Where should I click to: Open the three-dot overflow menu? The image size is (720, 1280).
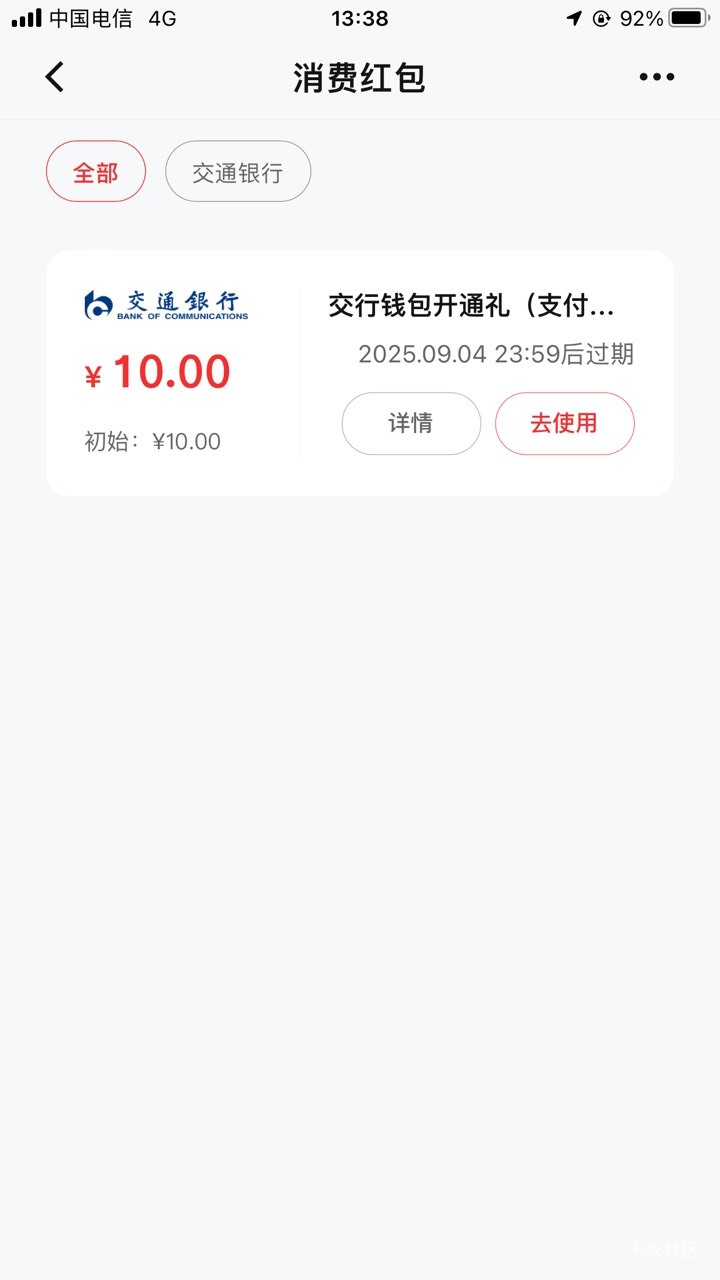(x=657, y=77)
